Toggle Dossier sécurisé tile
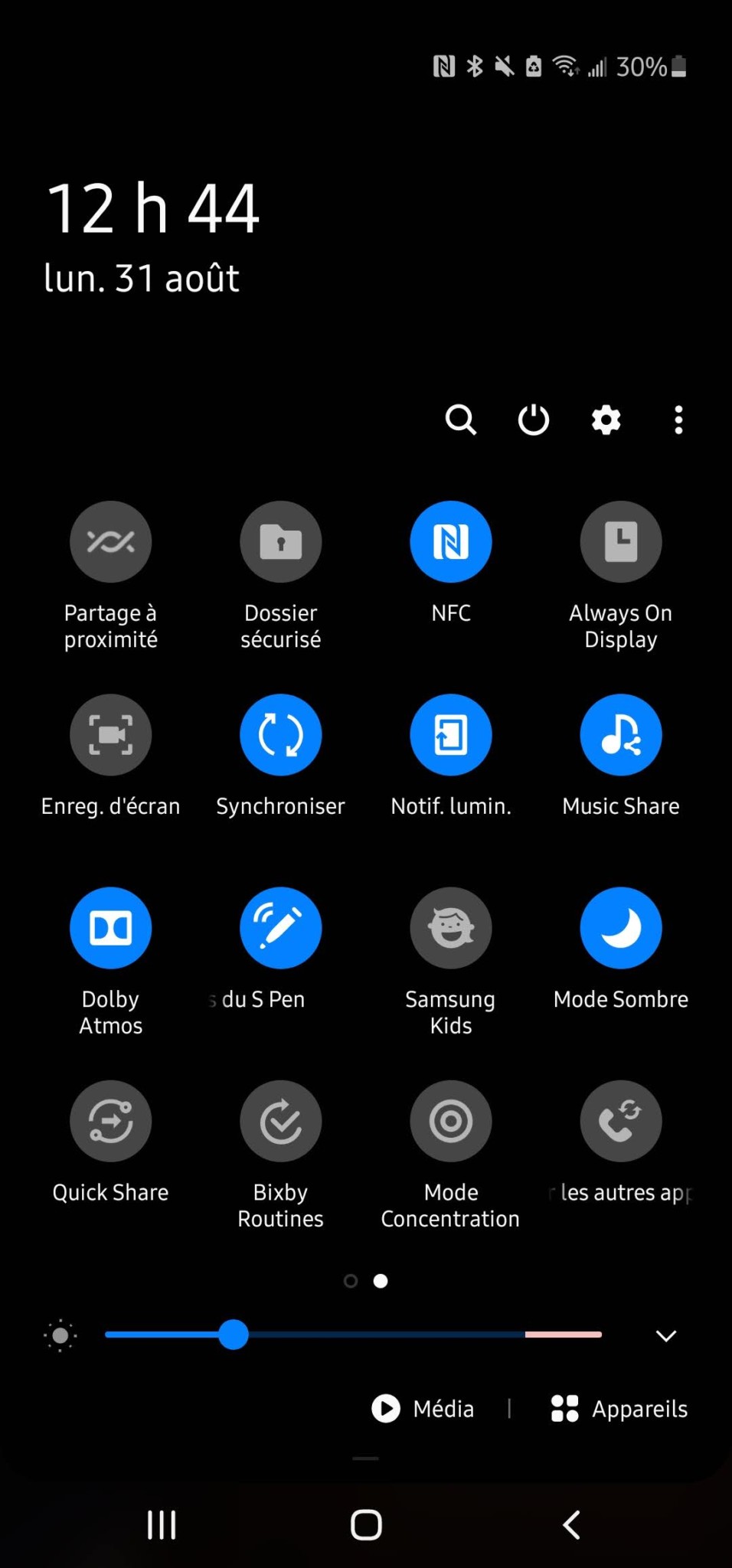This screenshot has width=732, height=1568. (281, 542)
